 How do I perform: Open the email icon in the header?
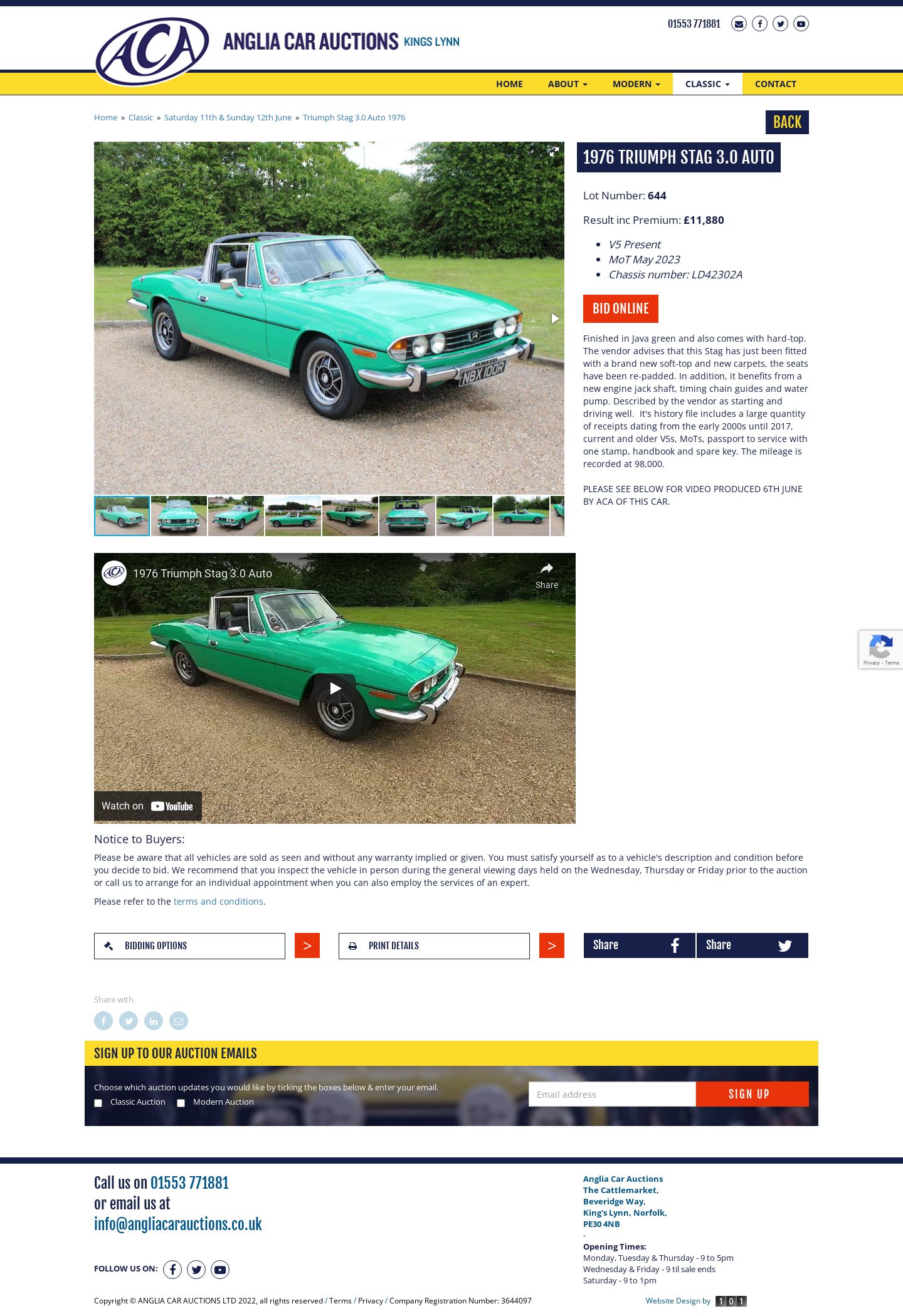[x=739, y=24]
